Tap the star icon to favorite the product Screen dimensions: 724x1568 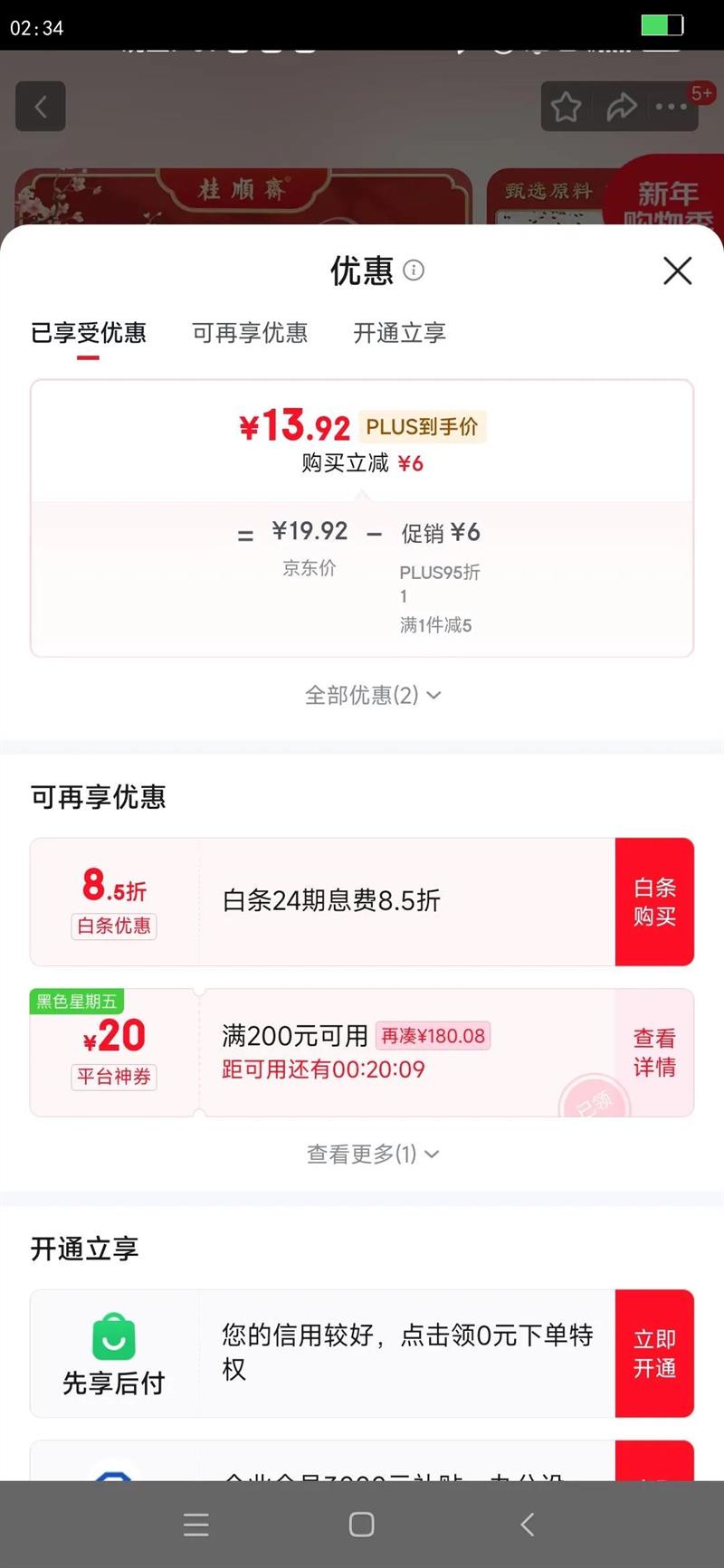[567, 106]
